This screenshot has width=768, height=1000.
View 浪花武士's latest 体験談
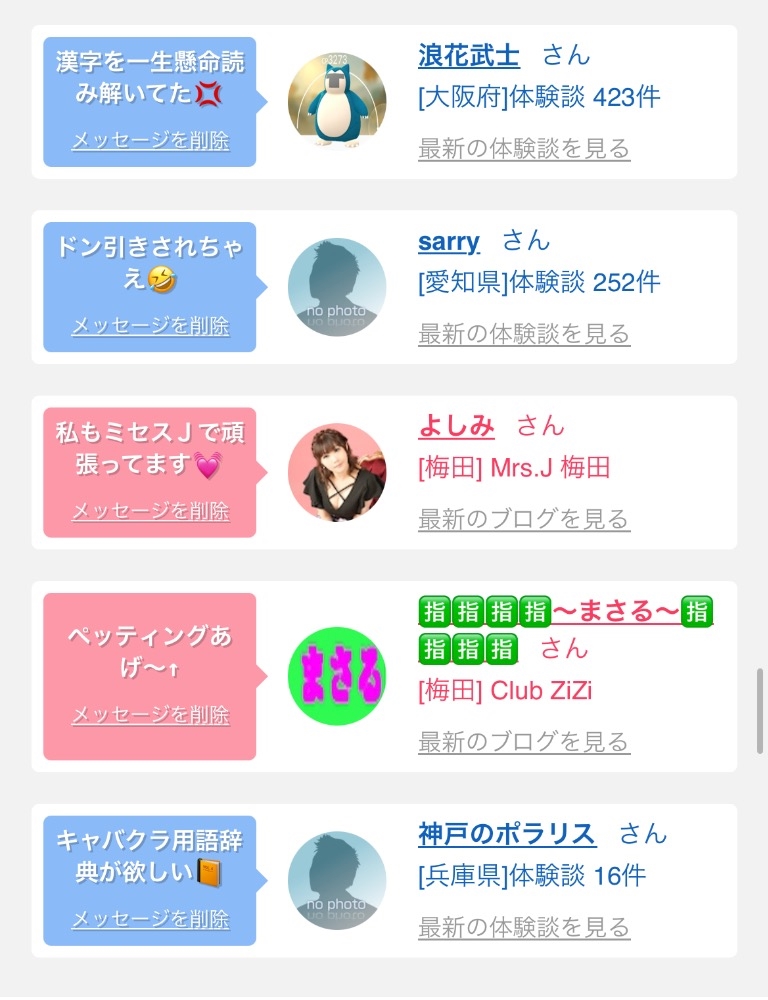pyautogui.click(x=524, y=148)
